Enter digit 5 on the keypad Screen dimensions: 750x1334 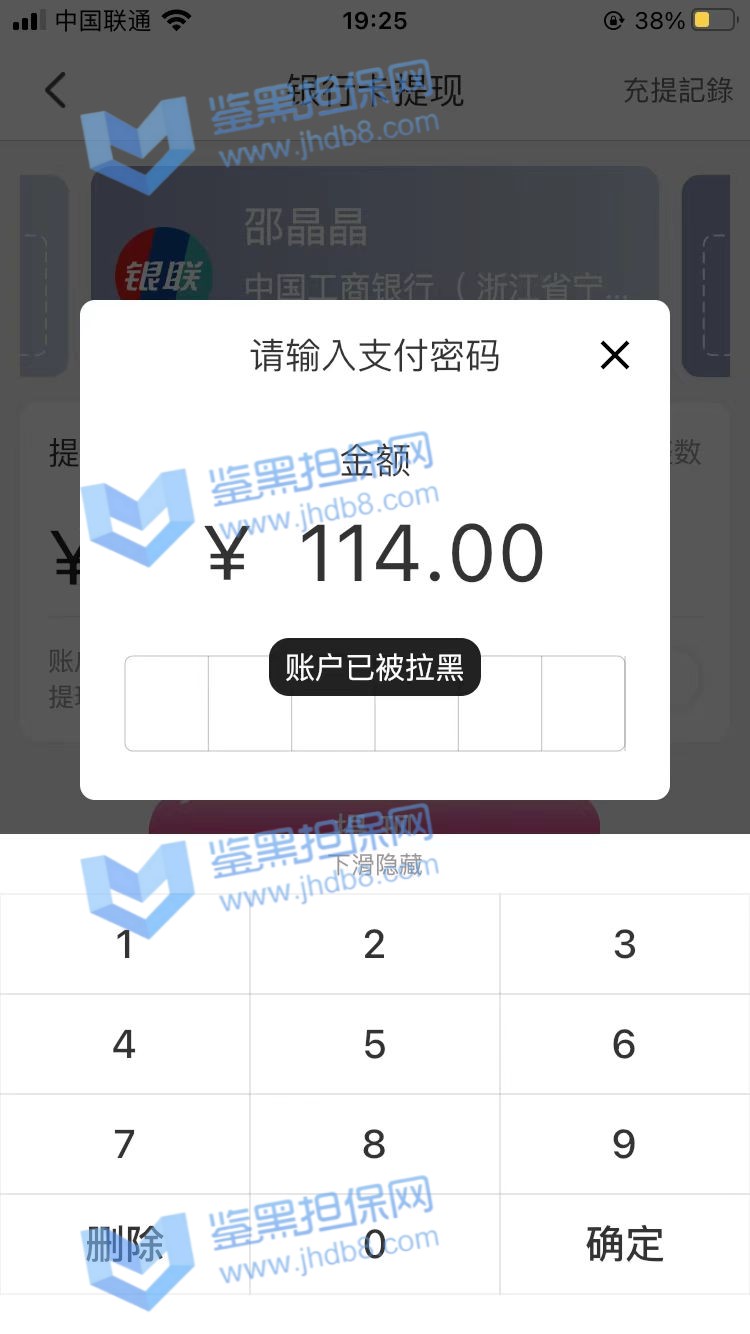tap(375, 1044)
